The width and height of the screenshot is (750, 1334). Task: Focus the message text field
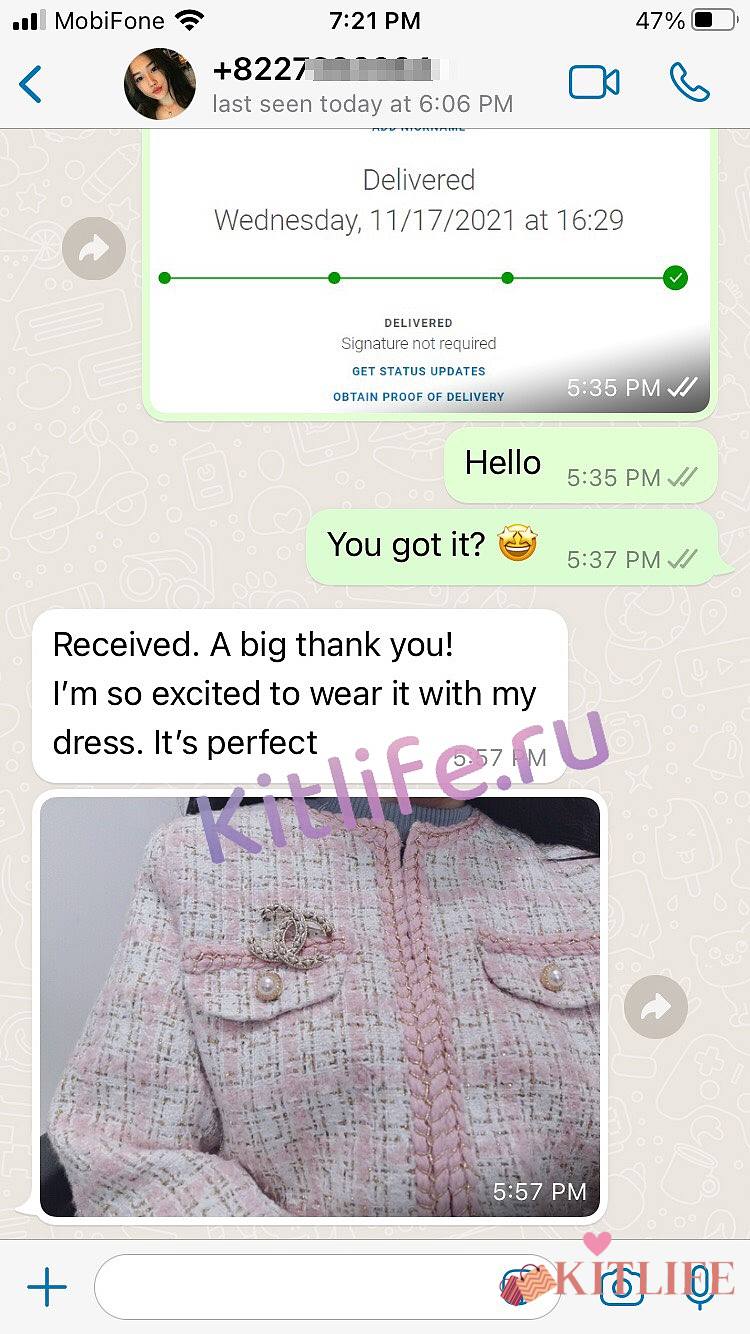click(x=300, y=1287)
